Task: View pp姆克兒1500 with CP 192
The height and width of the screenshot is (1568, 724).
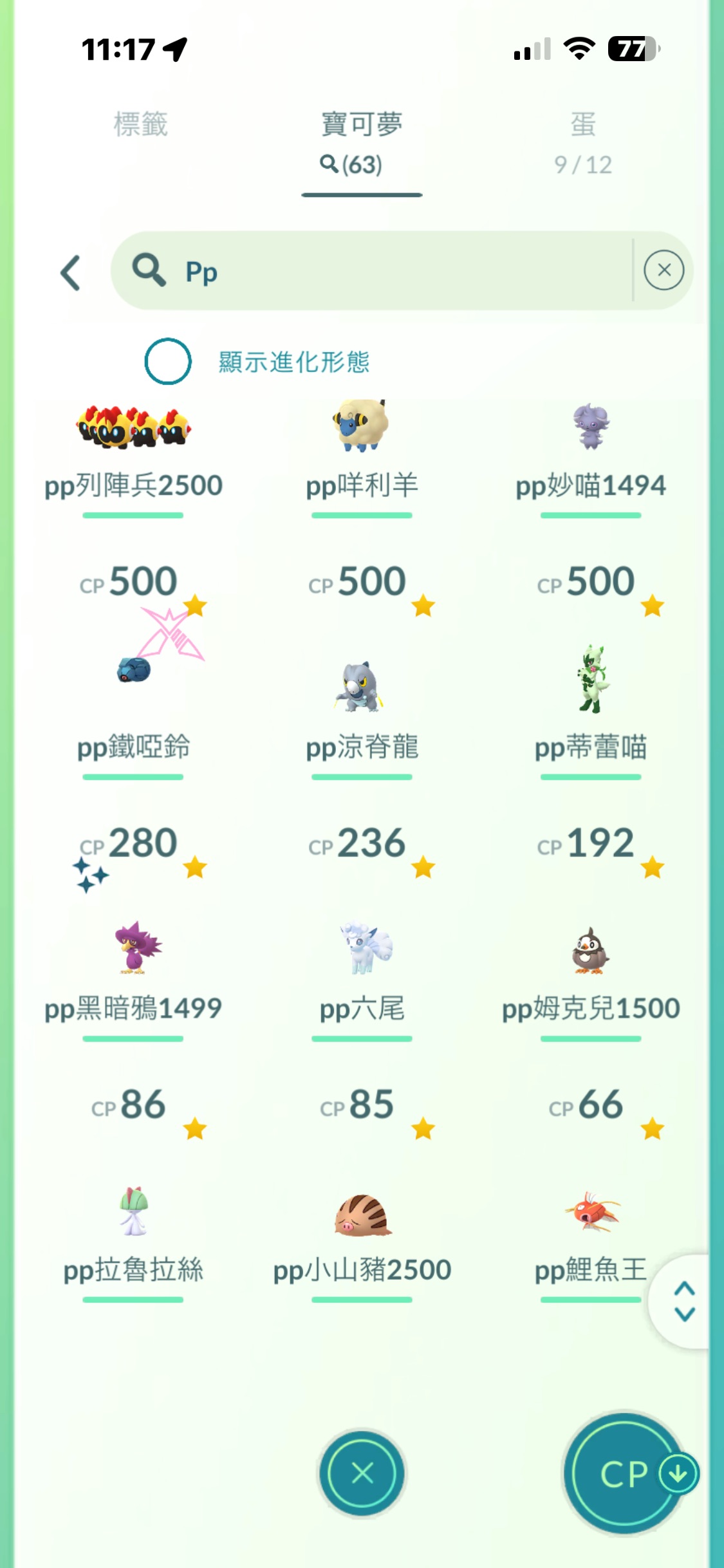Action: (x=590, y=949)
